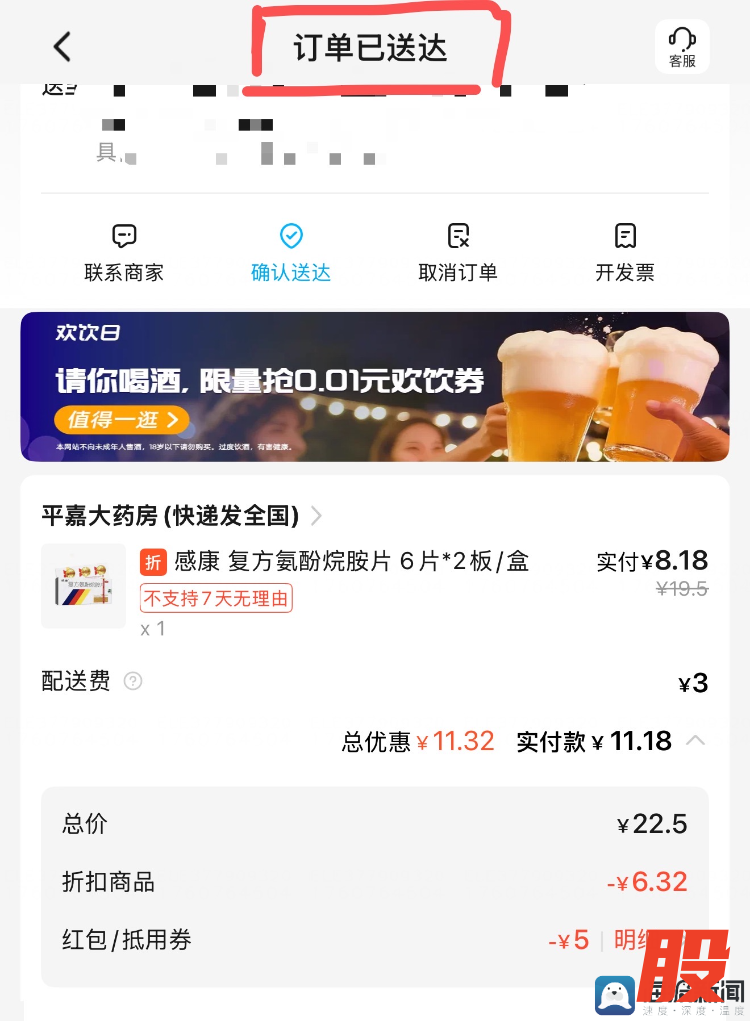Collapse the 实付款 price breakdown
Viewport: 750px width, 1021px height.
[x=696, y=741]
